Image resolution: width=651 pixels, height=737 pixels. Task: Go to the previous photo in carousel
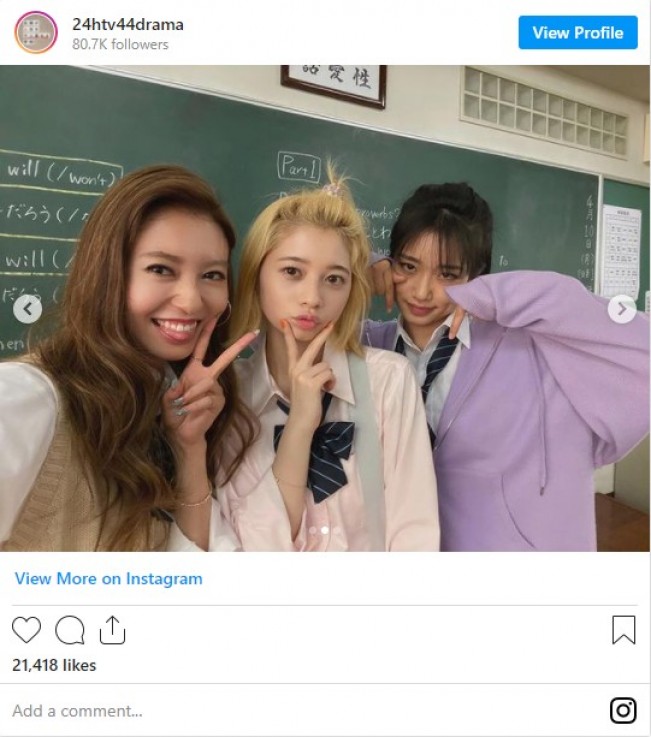point(28,309)
